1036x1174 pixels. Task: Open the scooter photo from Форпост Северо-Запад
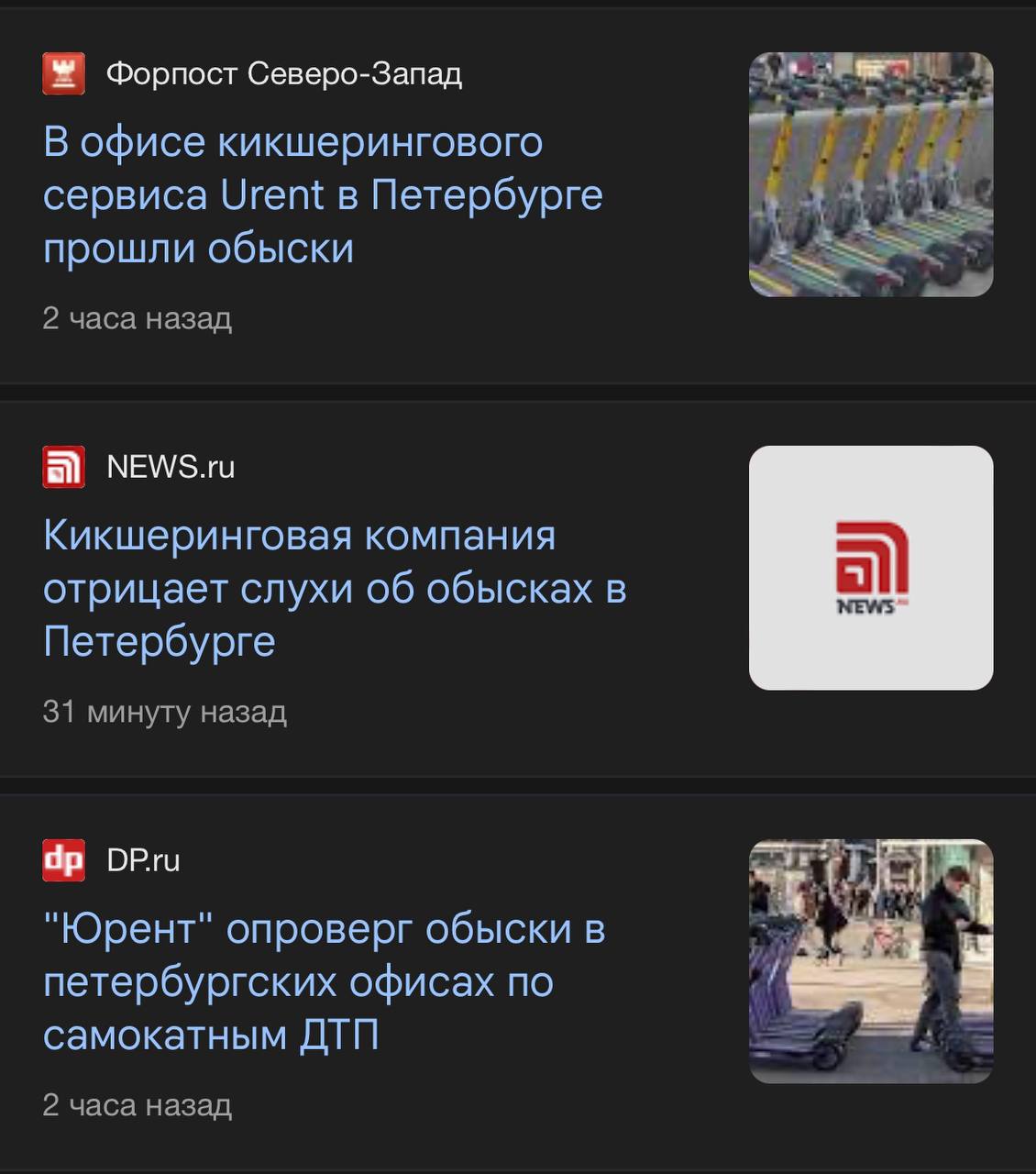870,174
